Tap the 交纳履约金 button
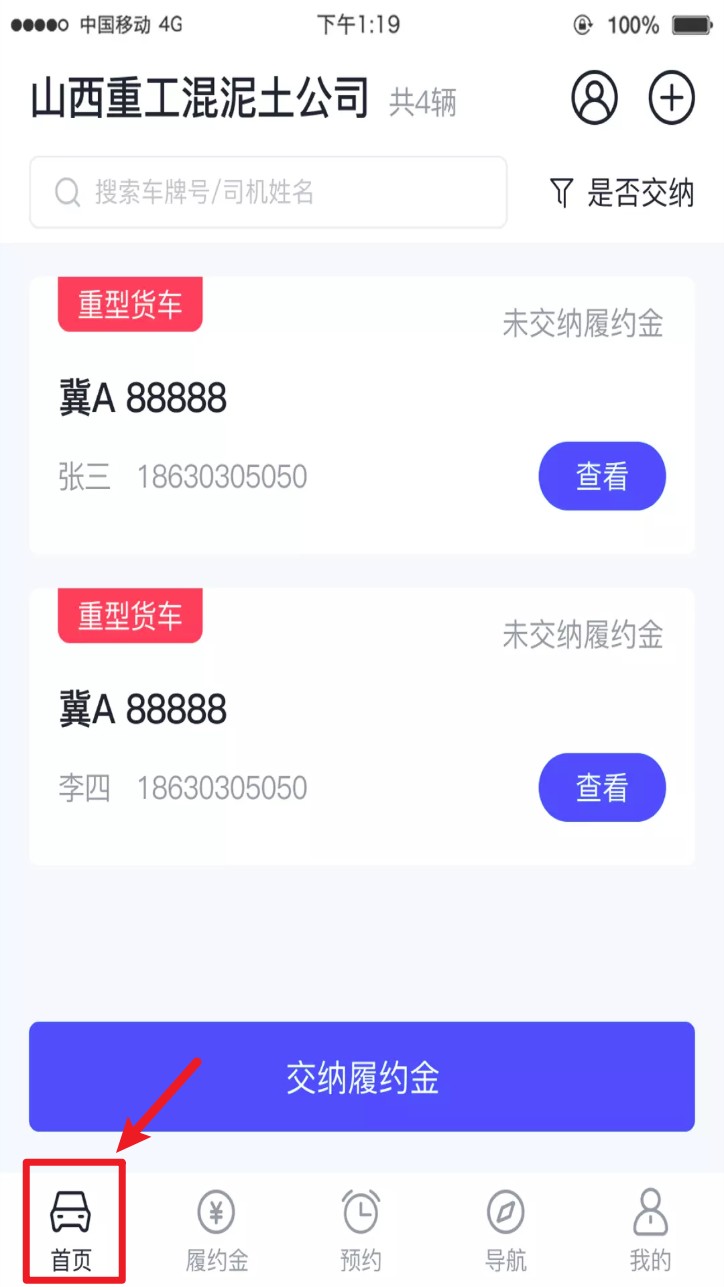 click(362, 1077)
